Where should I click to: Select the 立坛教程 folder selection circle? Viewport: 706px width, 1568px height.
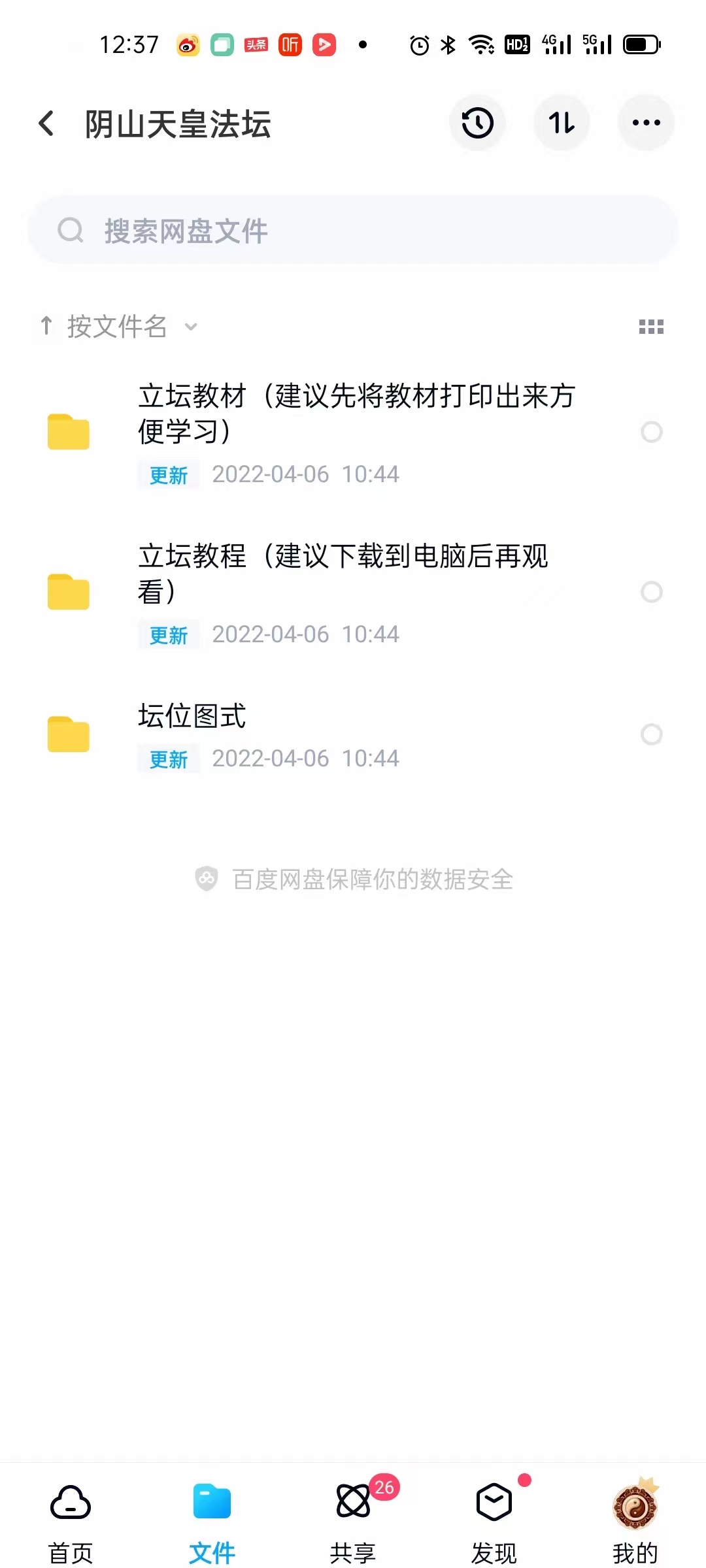pyautogui.click(x=652, y=593)
